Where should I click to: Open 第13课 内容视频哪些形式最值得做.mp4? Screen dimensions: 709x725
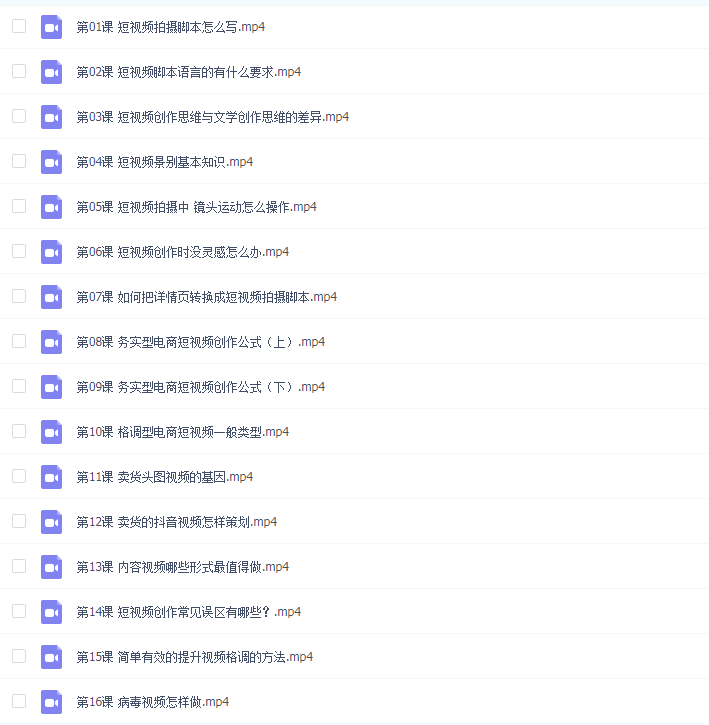182,567
